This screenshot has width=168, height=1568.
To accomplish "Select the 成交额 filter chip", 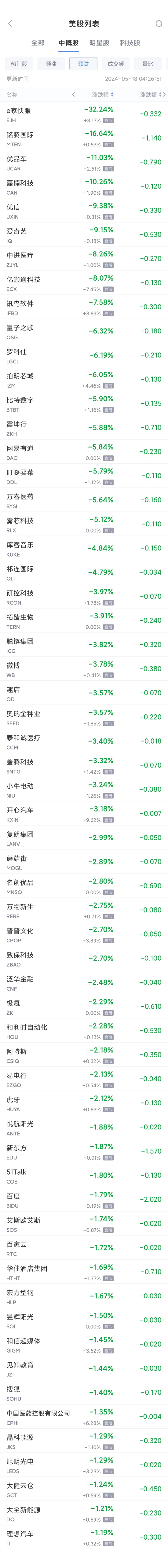I will point(116,63).
